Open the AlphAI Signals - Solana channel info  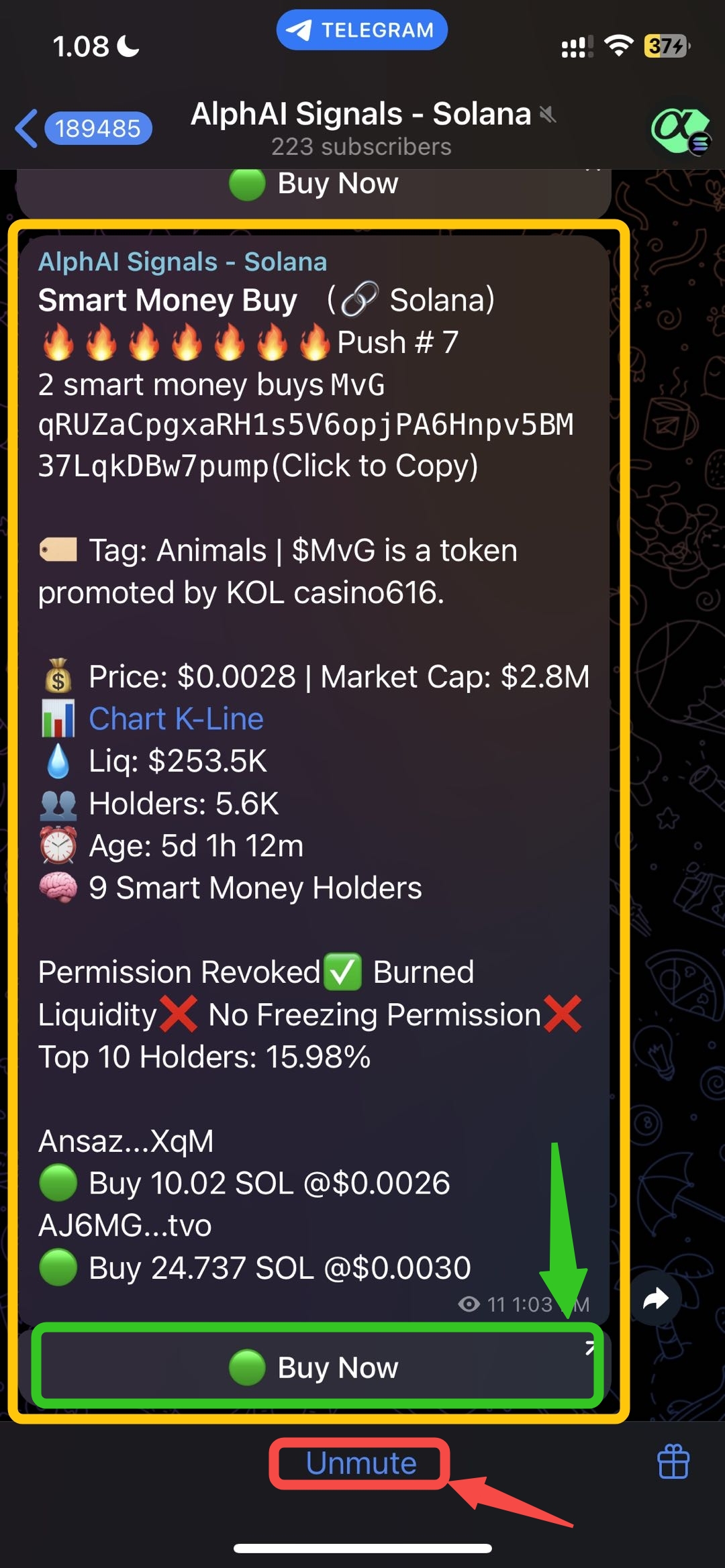[362, 127]
